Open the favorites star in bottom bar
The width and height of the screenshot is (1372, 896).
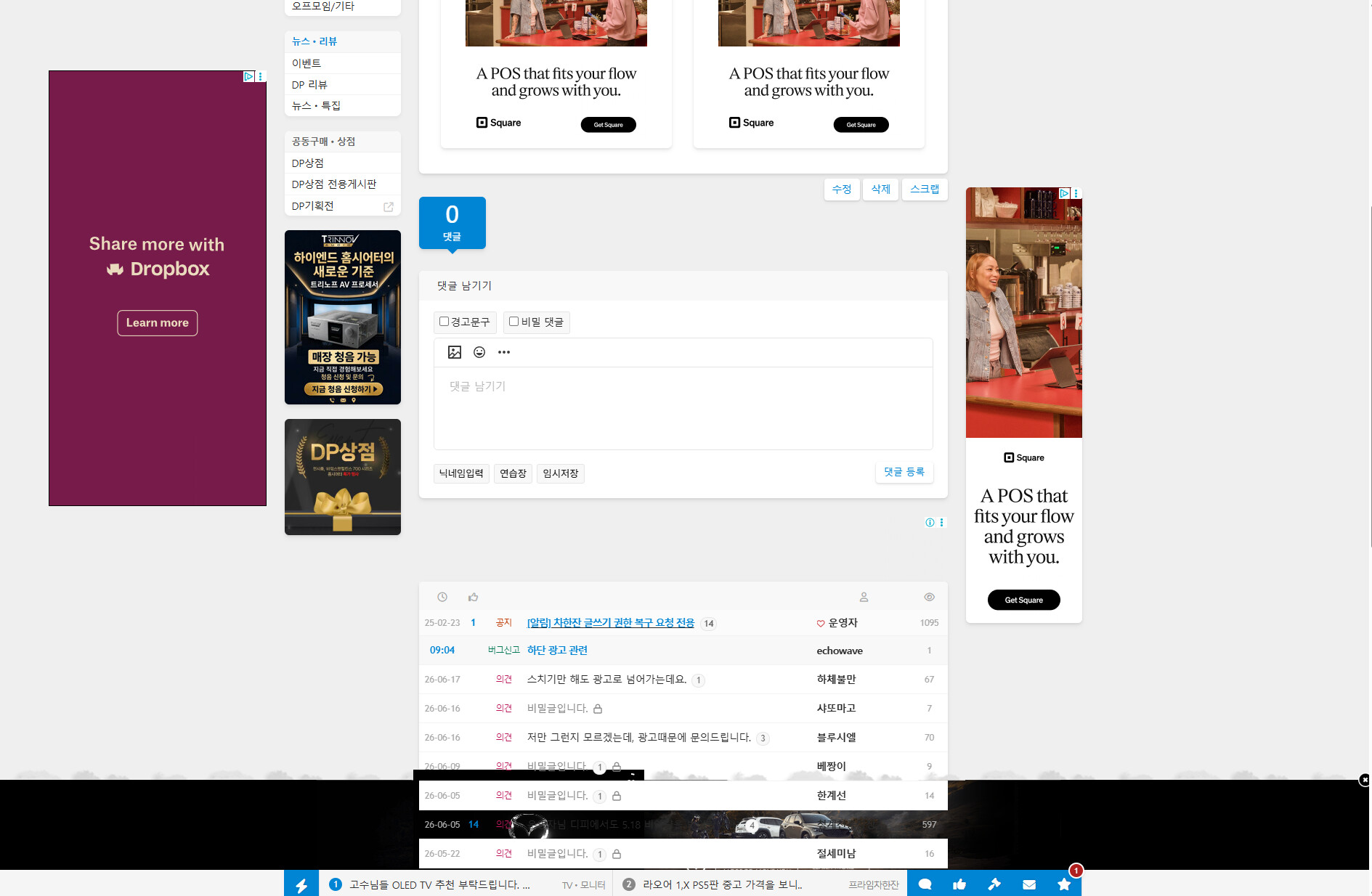click(x=1064, y=884)
